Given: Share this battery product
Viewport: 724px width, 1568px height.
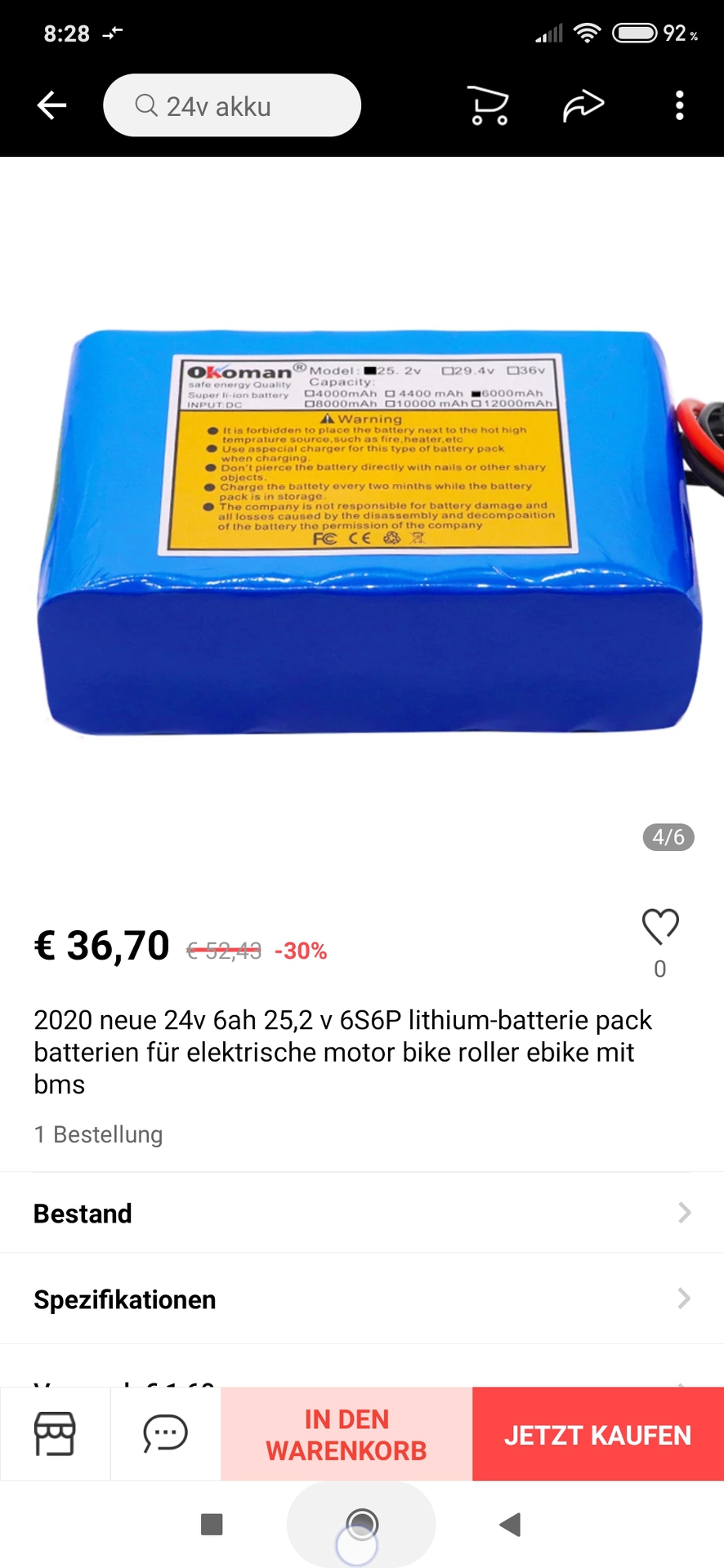Looking at the screenshot, I should point(583,105).
